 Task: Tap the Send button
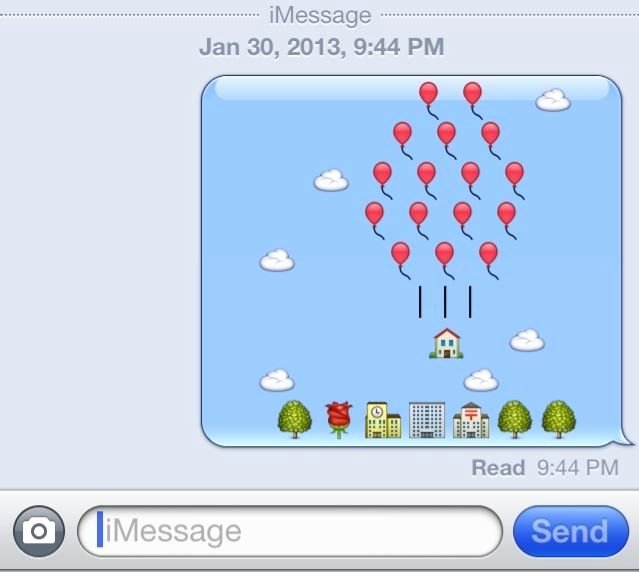[x=569, y=531]
